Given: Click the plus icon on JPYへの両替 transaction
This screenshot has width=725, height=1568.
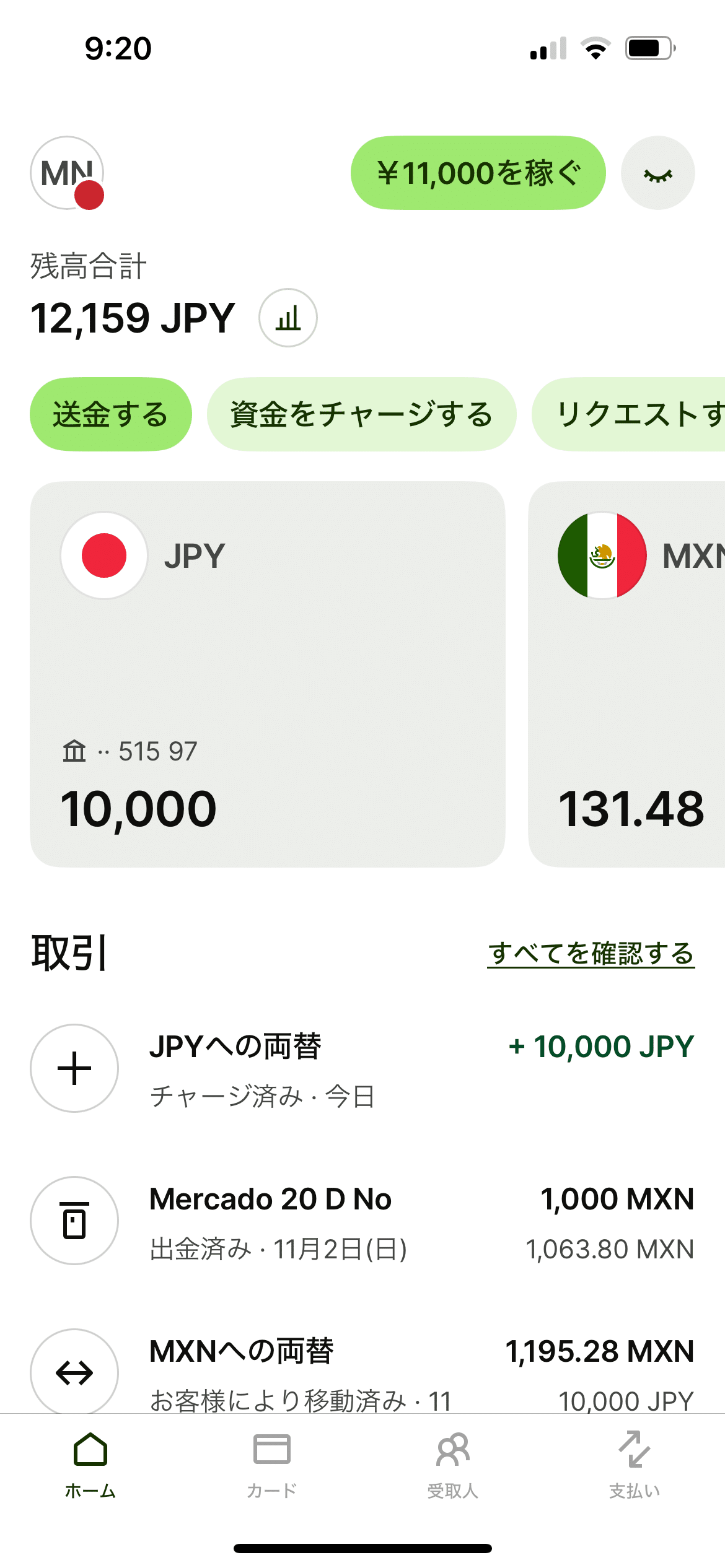Looking at the screenshot, I should (x=73, y=1068).
